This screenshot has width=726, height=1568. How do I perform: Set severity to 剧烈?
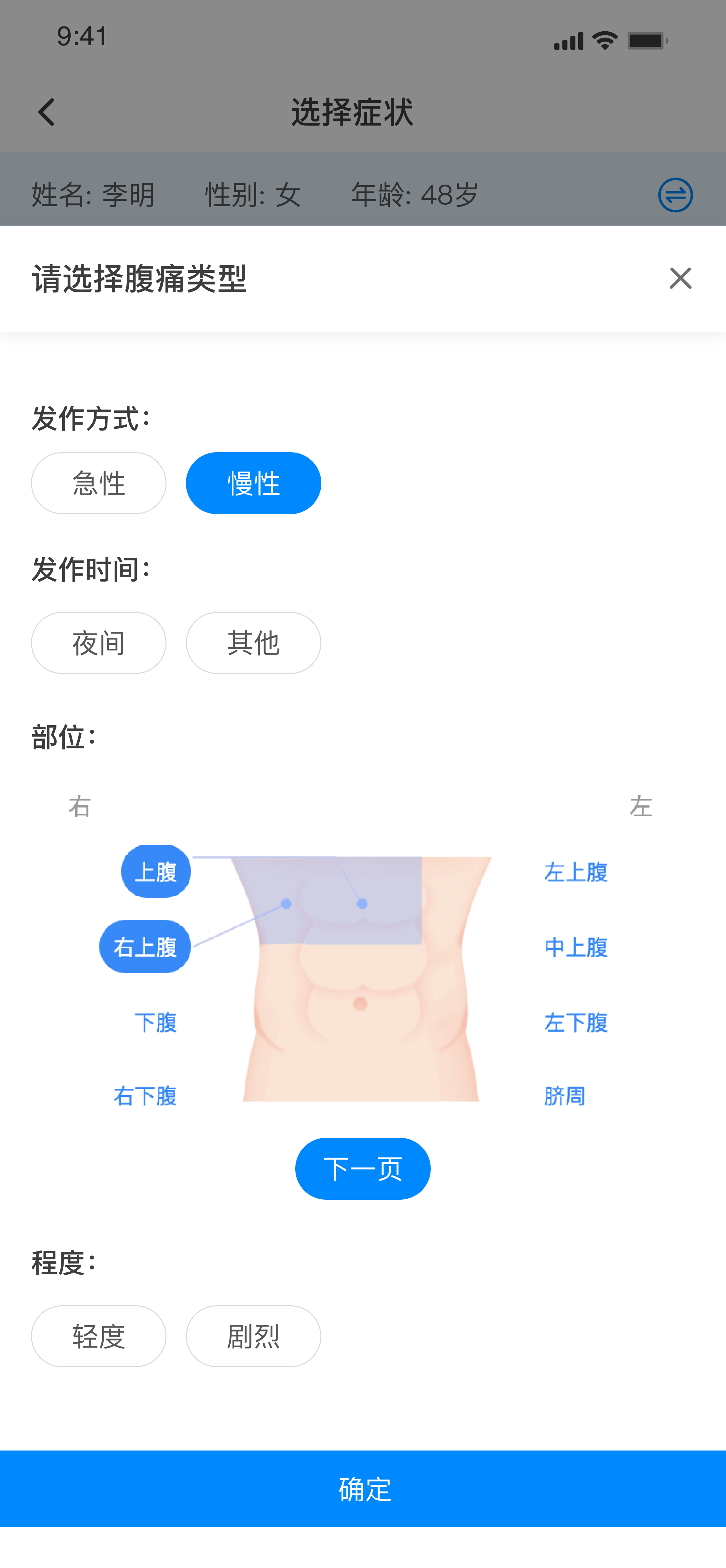click(253, 1336)
